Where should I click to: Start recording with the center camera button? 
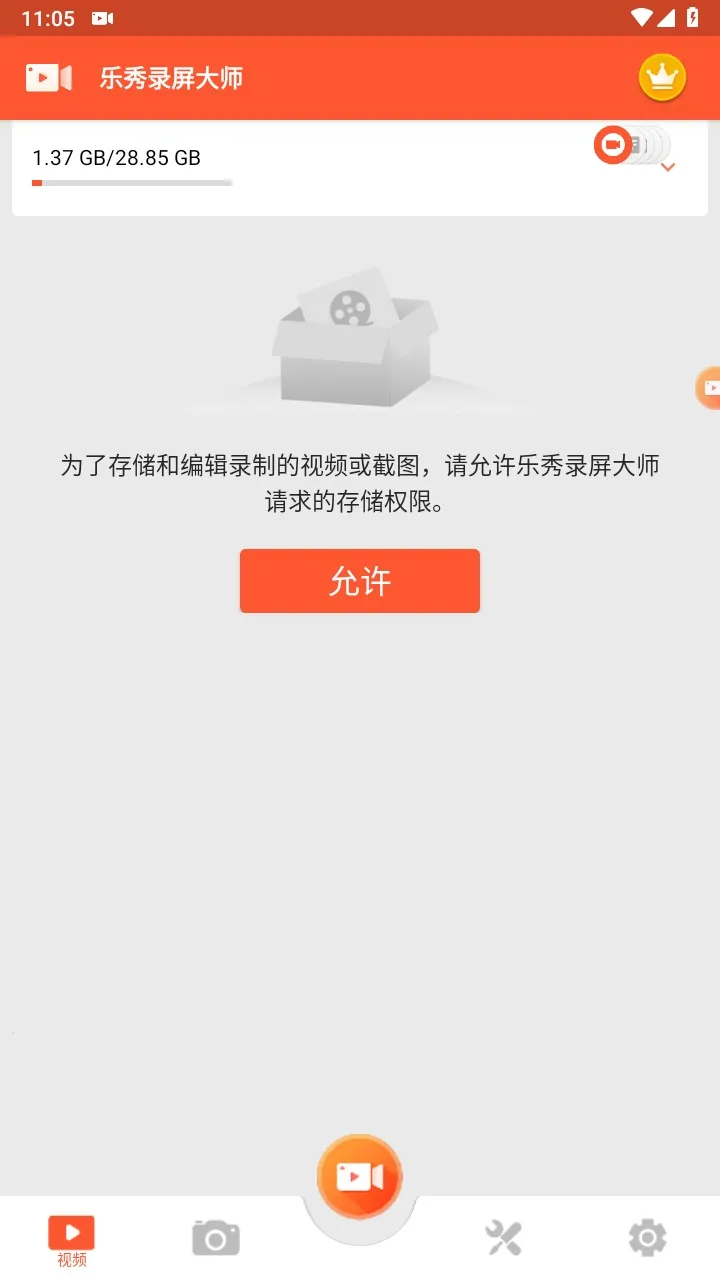pos(361,1176)
